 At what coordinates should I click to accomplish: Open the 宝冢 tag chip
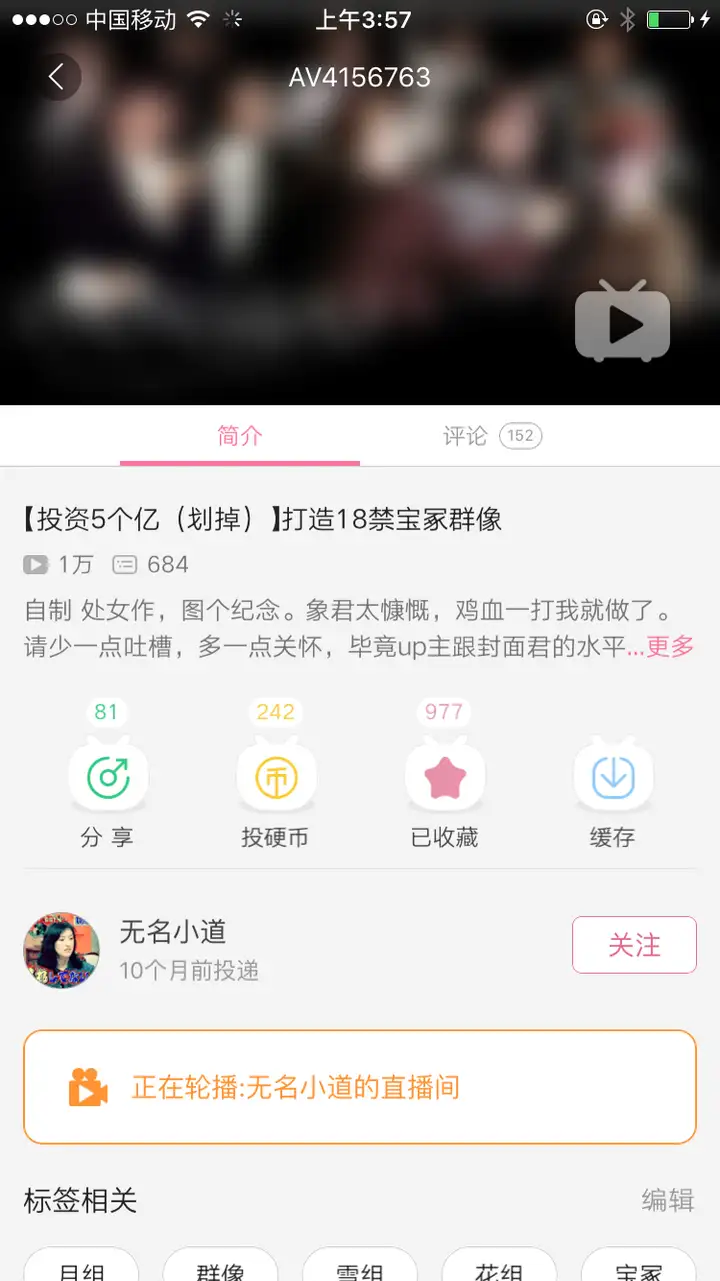click(x=638, y=1268)
